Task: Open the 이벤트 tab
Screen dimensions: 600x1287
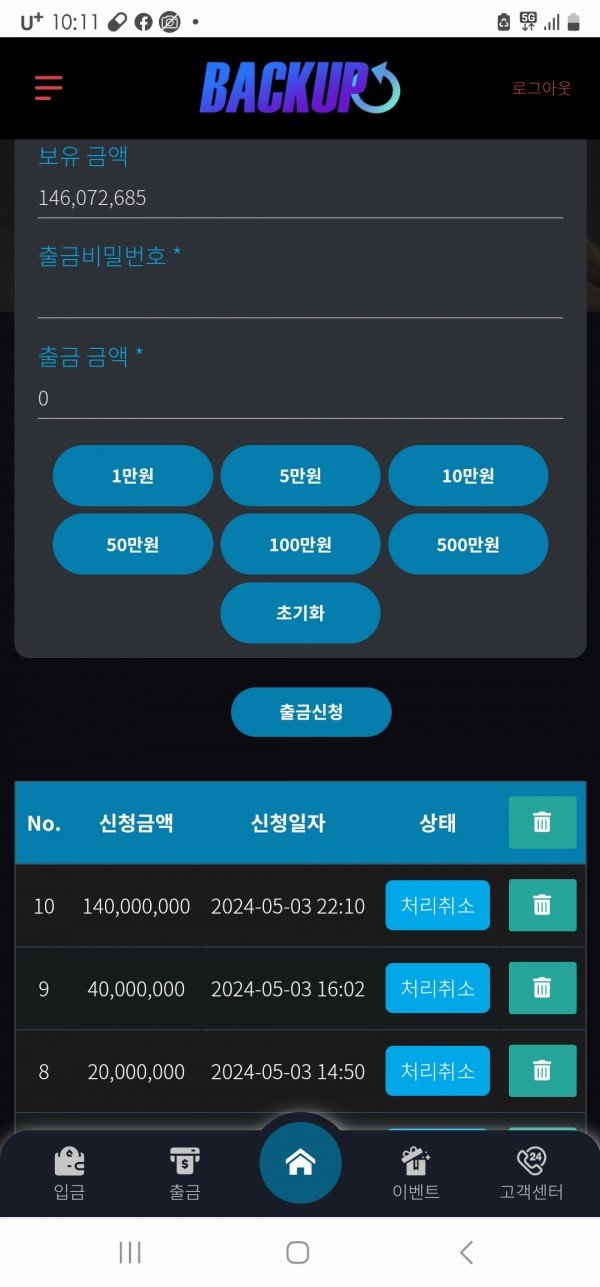Action: point(415,1173)
